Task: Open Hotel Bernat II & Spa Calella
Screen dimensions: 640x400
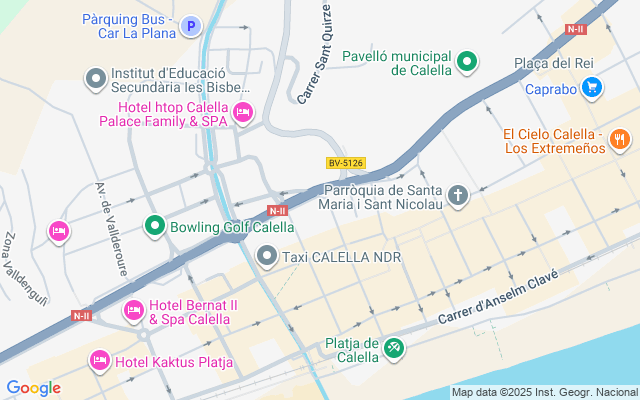Action: pos(133,312)
